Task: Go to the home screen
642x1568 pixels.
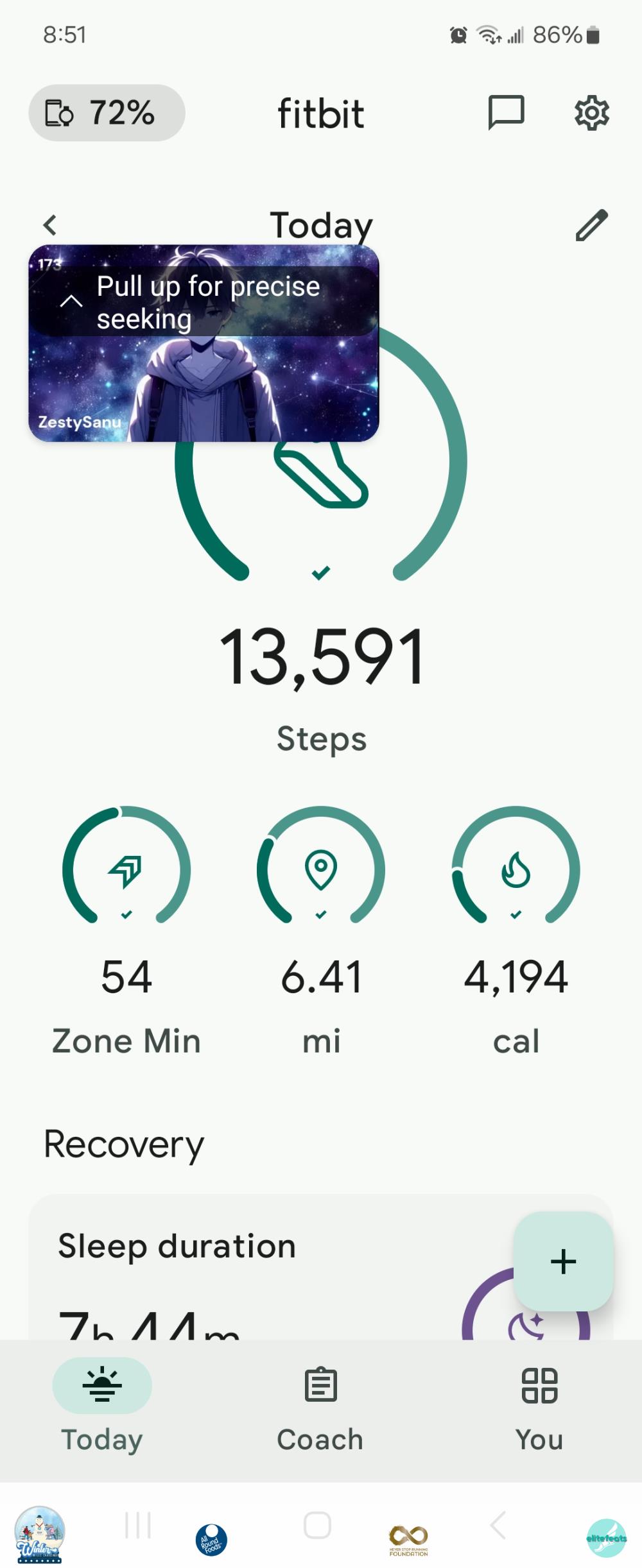Action: pyautogui.click(x=317, y=1525)
